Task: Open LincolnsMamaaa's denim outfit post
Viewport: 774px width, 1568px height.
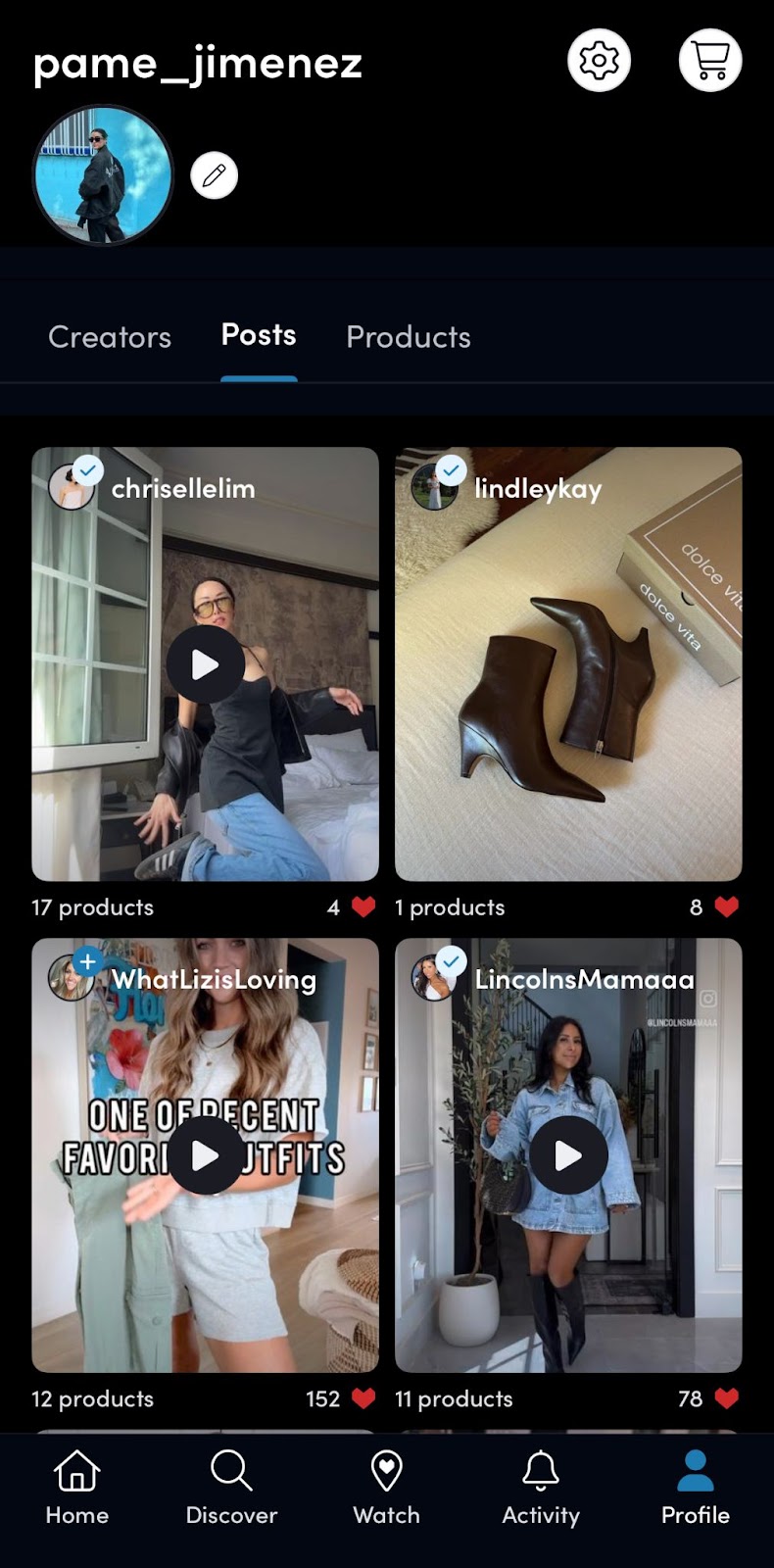Action: click(568, 1156)
